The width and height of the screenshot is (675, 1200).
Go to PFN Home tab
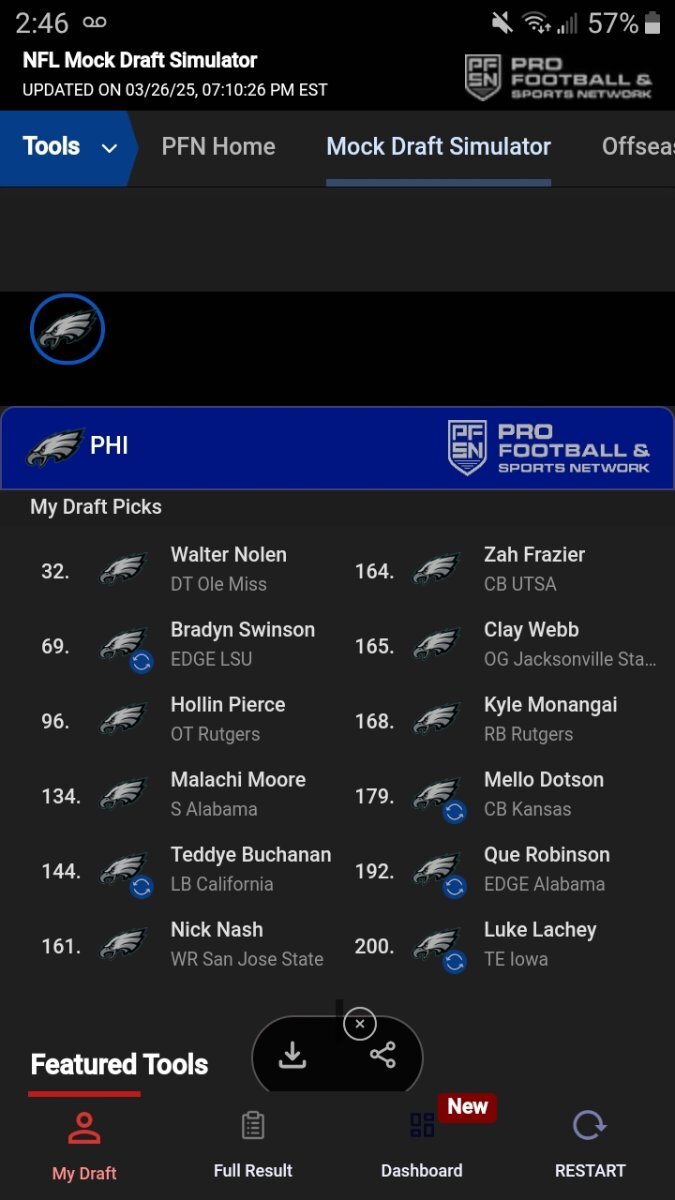click(x=218, y=147)
